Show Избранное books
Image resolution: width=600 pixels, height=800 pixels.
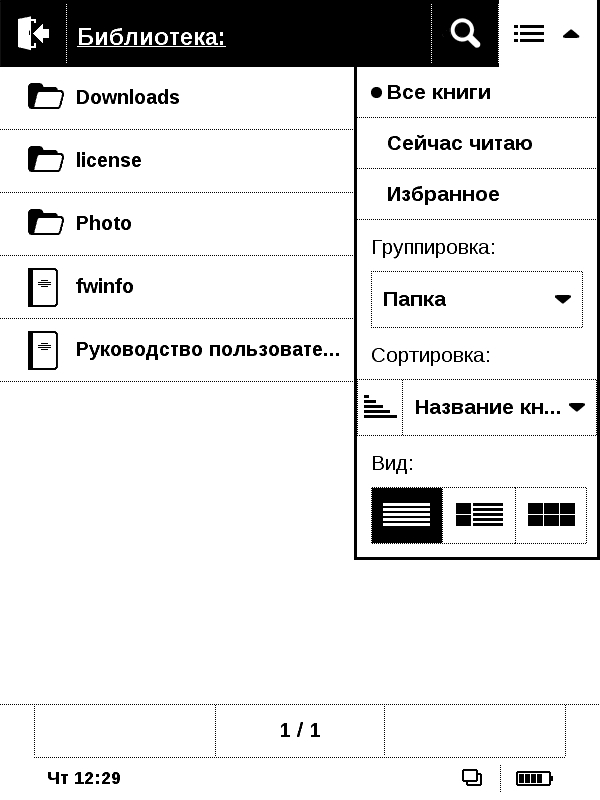tap(443, 194)
